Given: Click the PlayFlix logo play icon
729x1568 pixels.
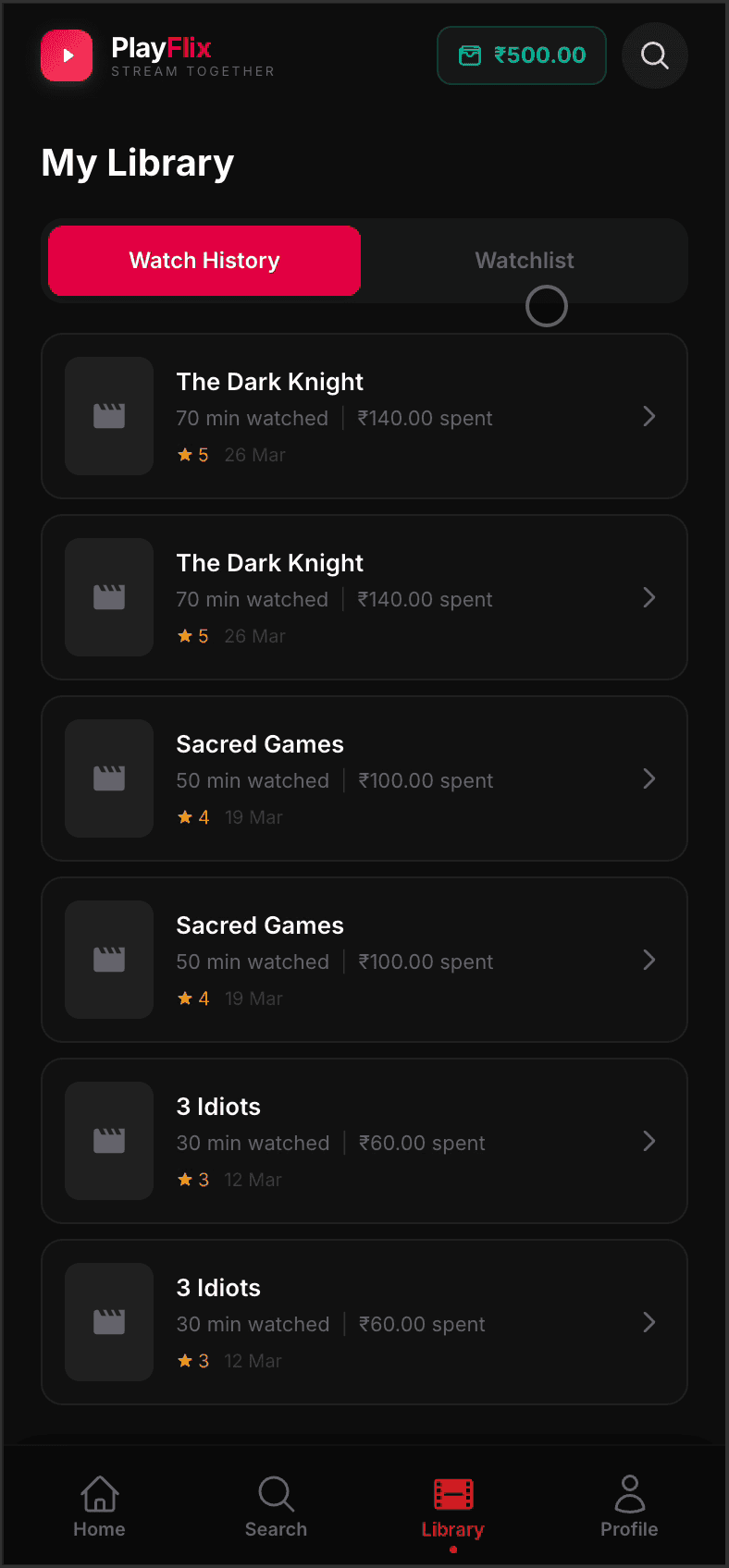Looking at the screenshot, I should tap(66, 55).
